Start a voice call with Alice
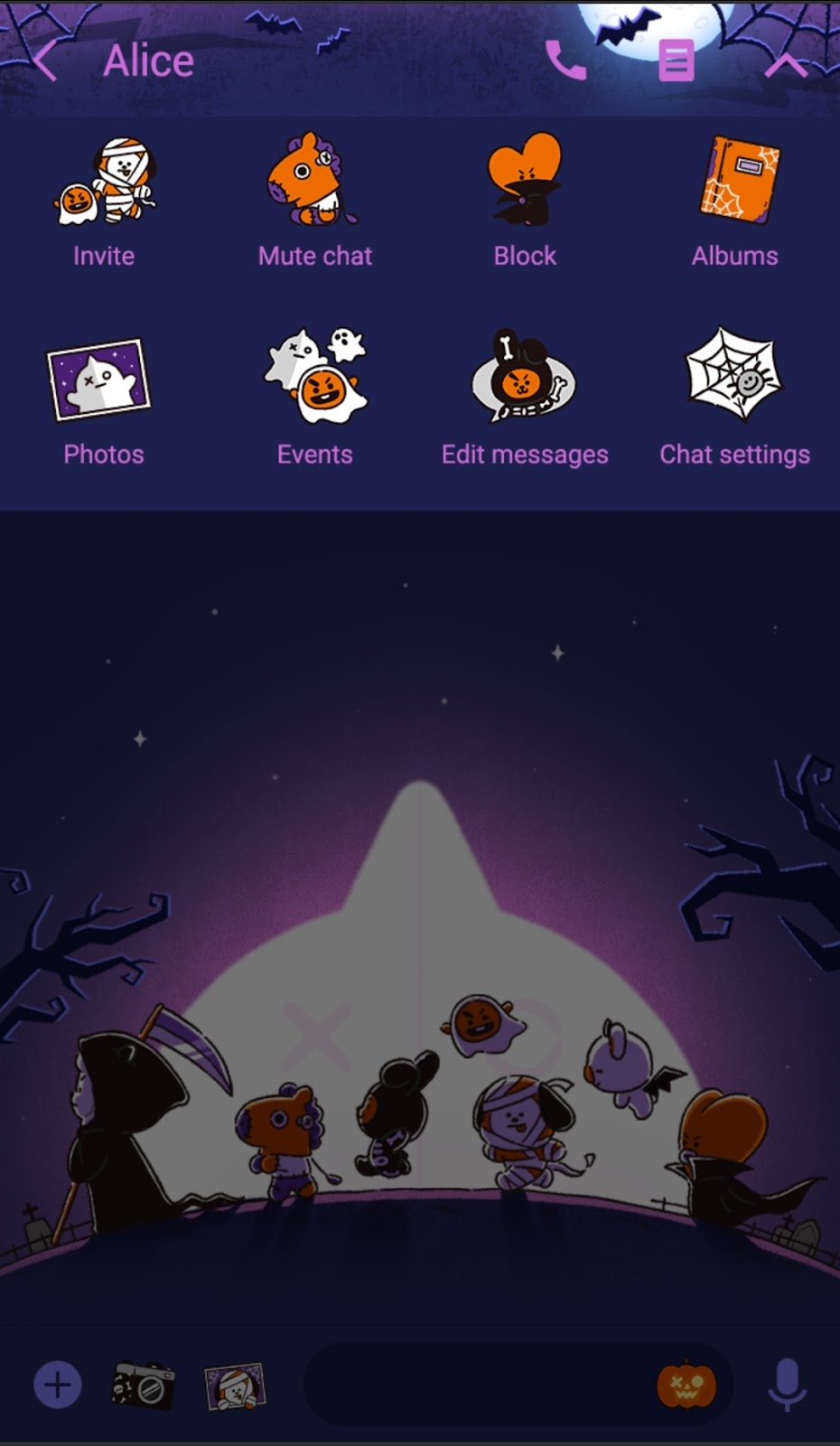This screenshot has height=1446, width=840. 566,61
